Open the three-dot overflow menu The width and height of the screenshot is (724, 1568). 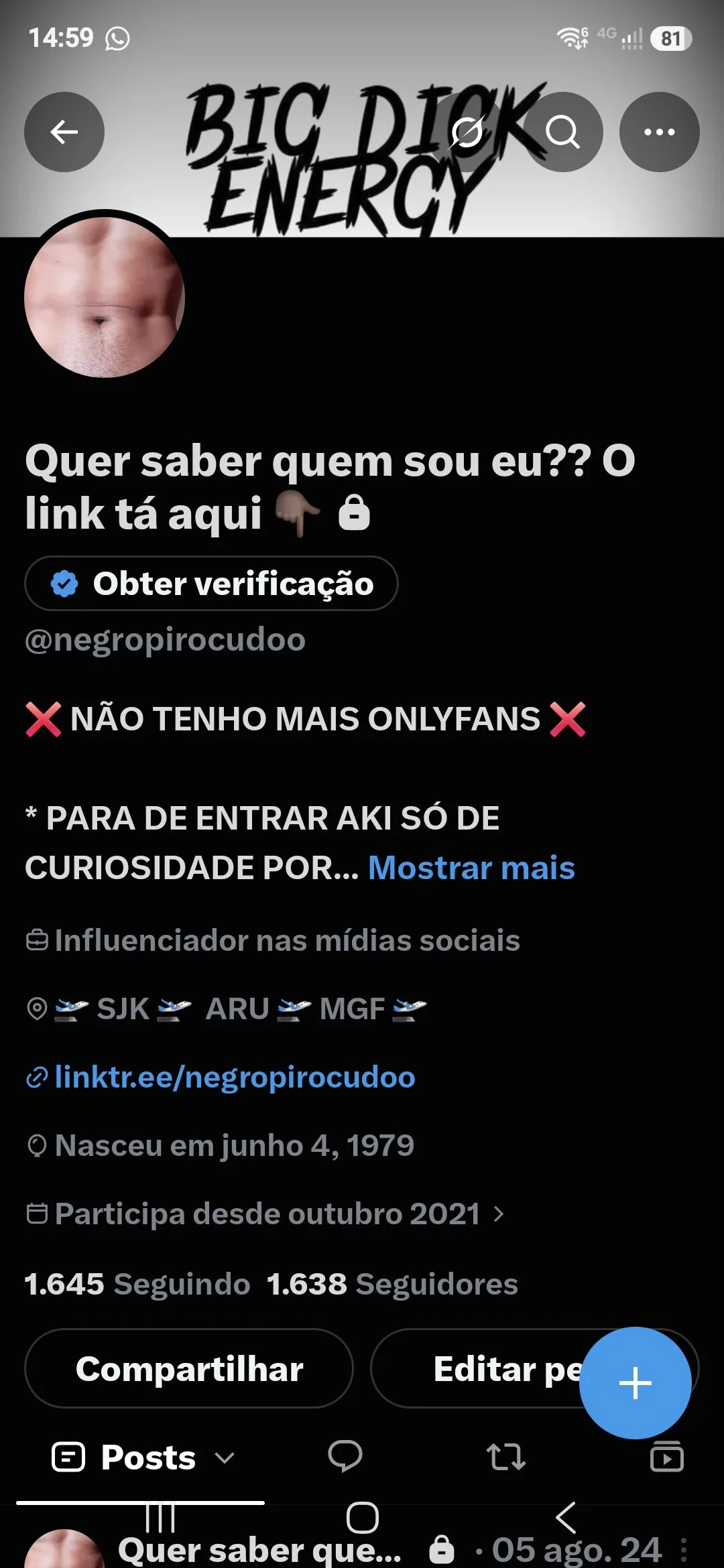pyautogui.click(x=659, y=132)
